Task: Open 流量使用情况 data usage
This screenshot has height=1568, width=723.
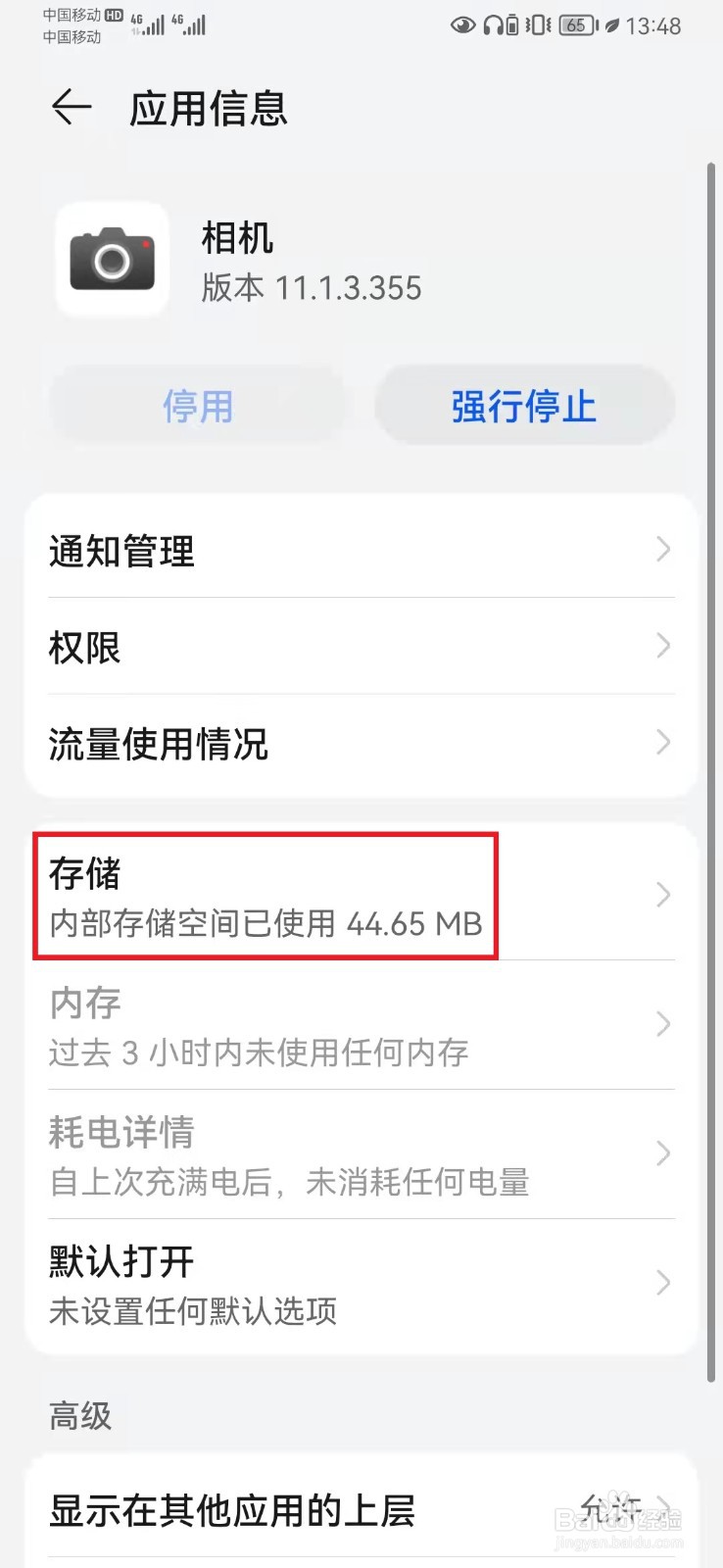Action: pos(361,744)
